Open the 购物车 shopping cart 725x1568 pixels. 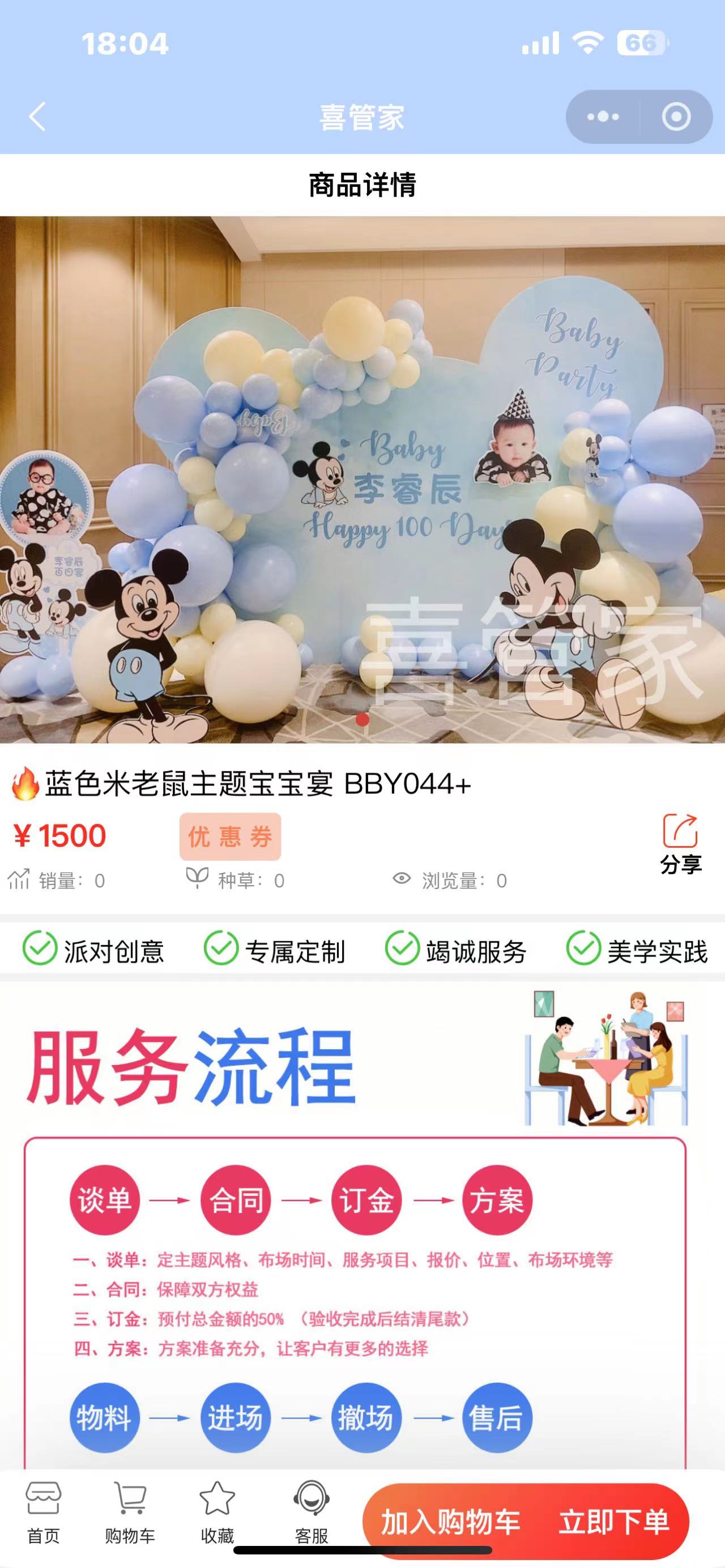[x=130, y=1513]
